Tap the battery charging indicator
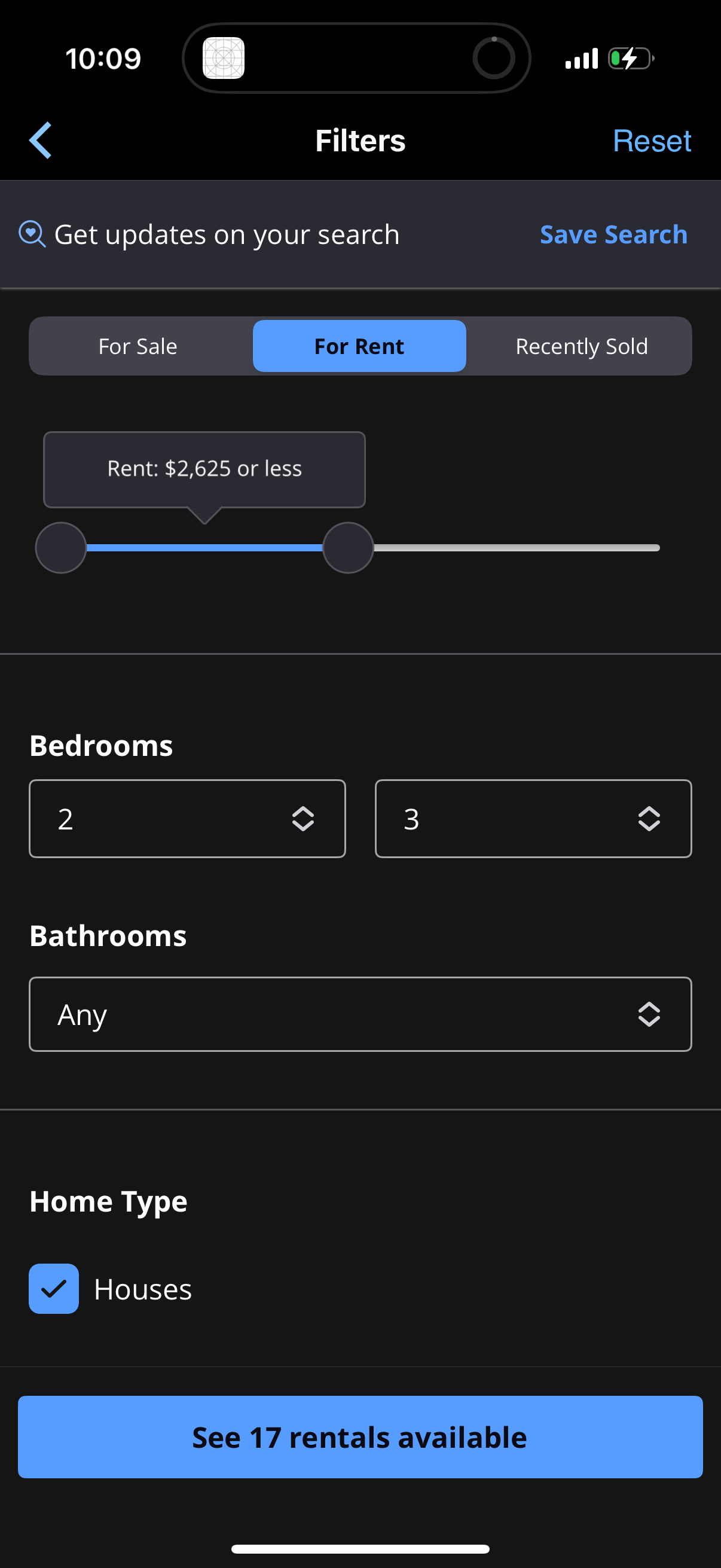 pyautogui.click(x=629, y=58)
